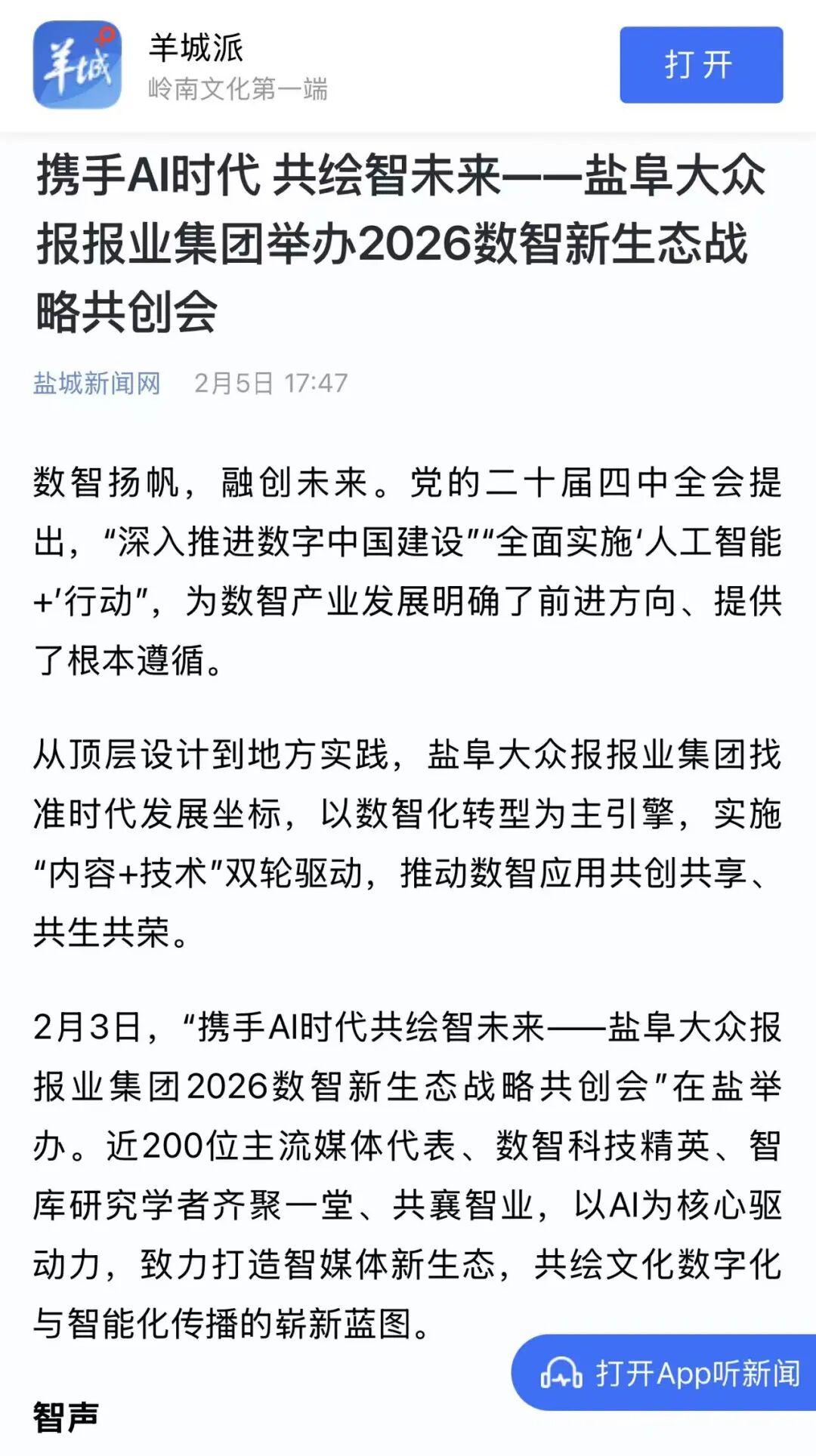Viewport: 816px width, 1456px height.
Task: Open the 羊城派 app icon
Action: tap(77, 65)
